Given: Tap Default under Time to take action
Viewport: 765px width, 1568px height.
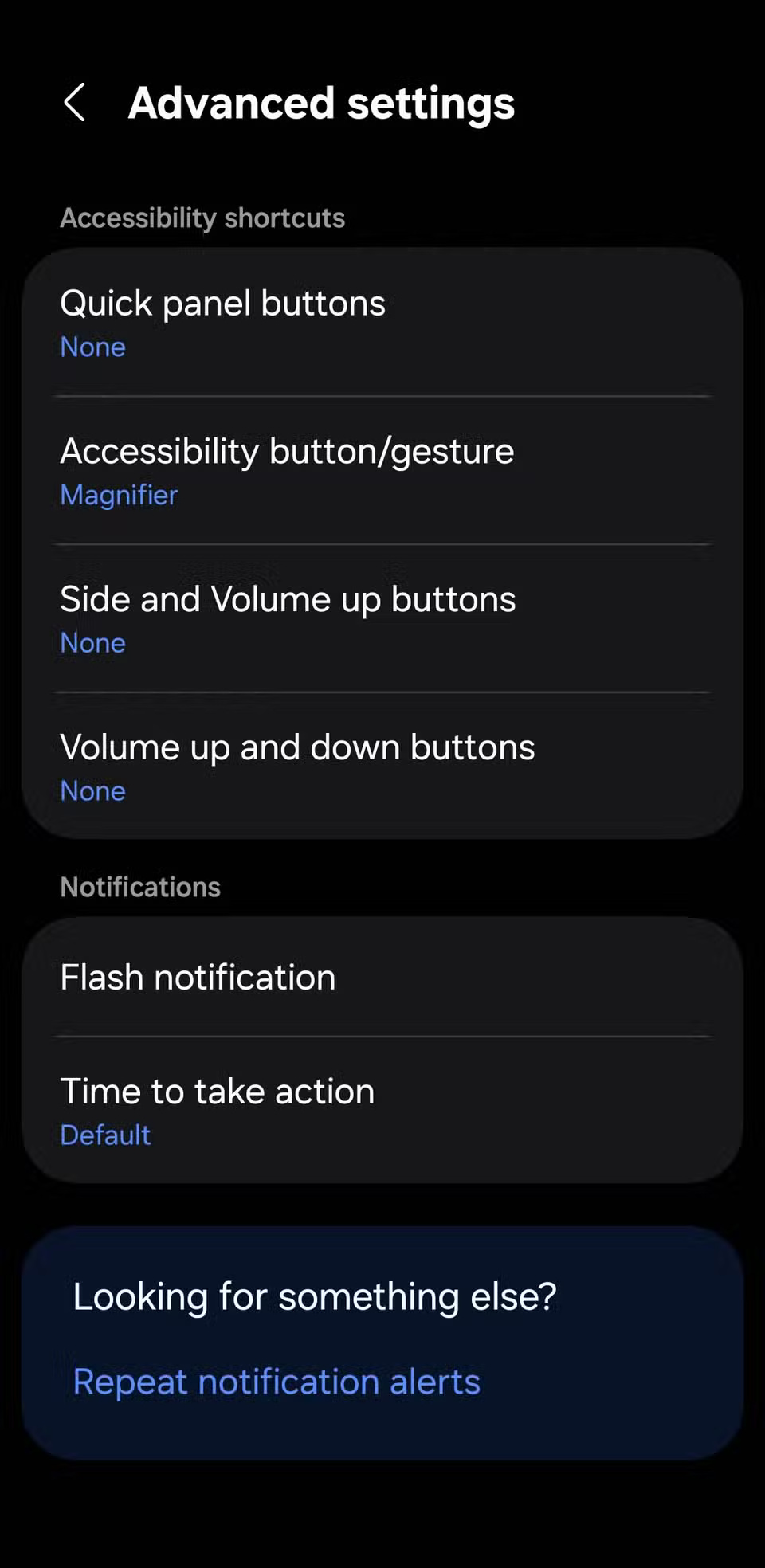Looking at the screenshot, I should point(105,1135).
